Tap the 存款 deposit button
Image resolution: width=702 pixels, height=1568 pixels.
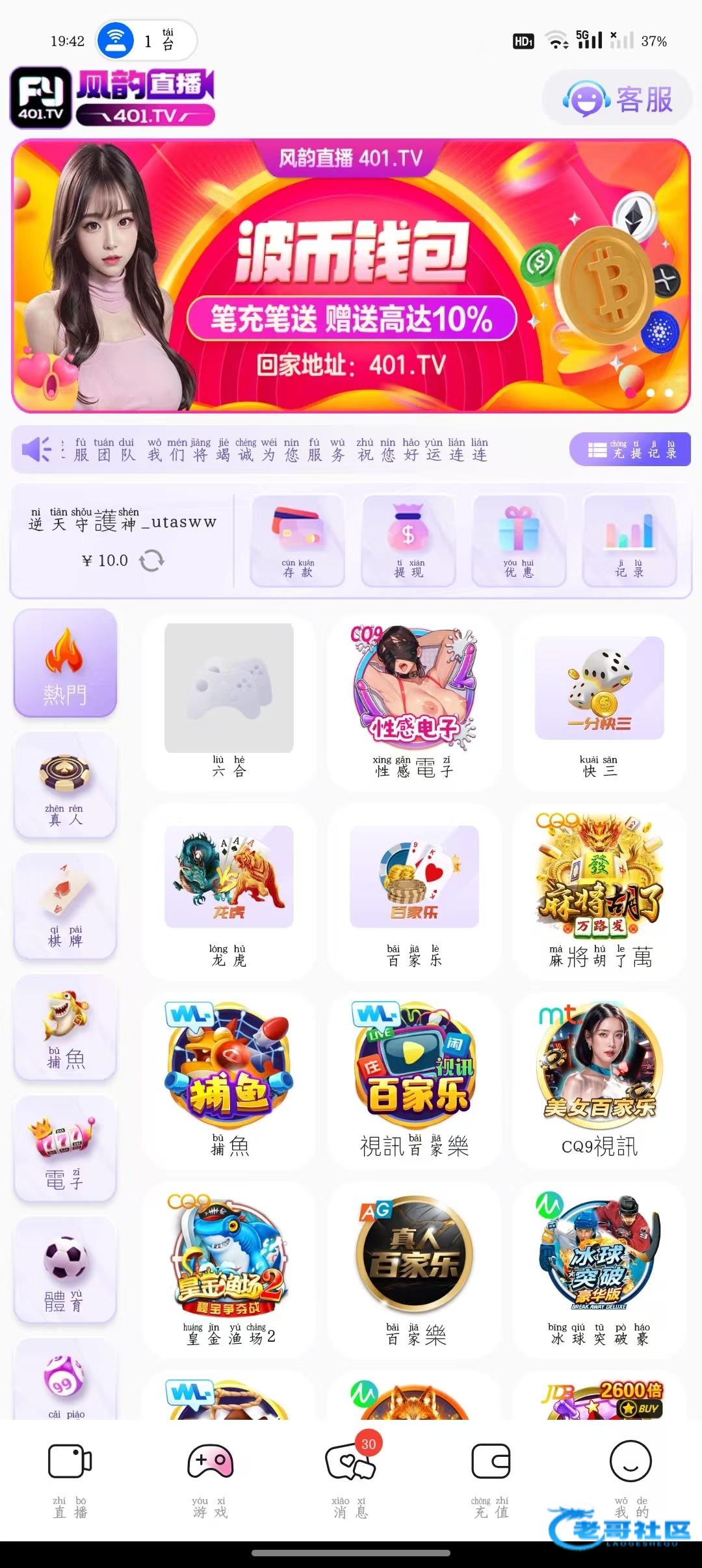[298, 541]
